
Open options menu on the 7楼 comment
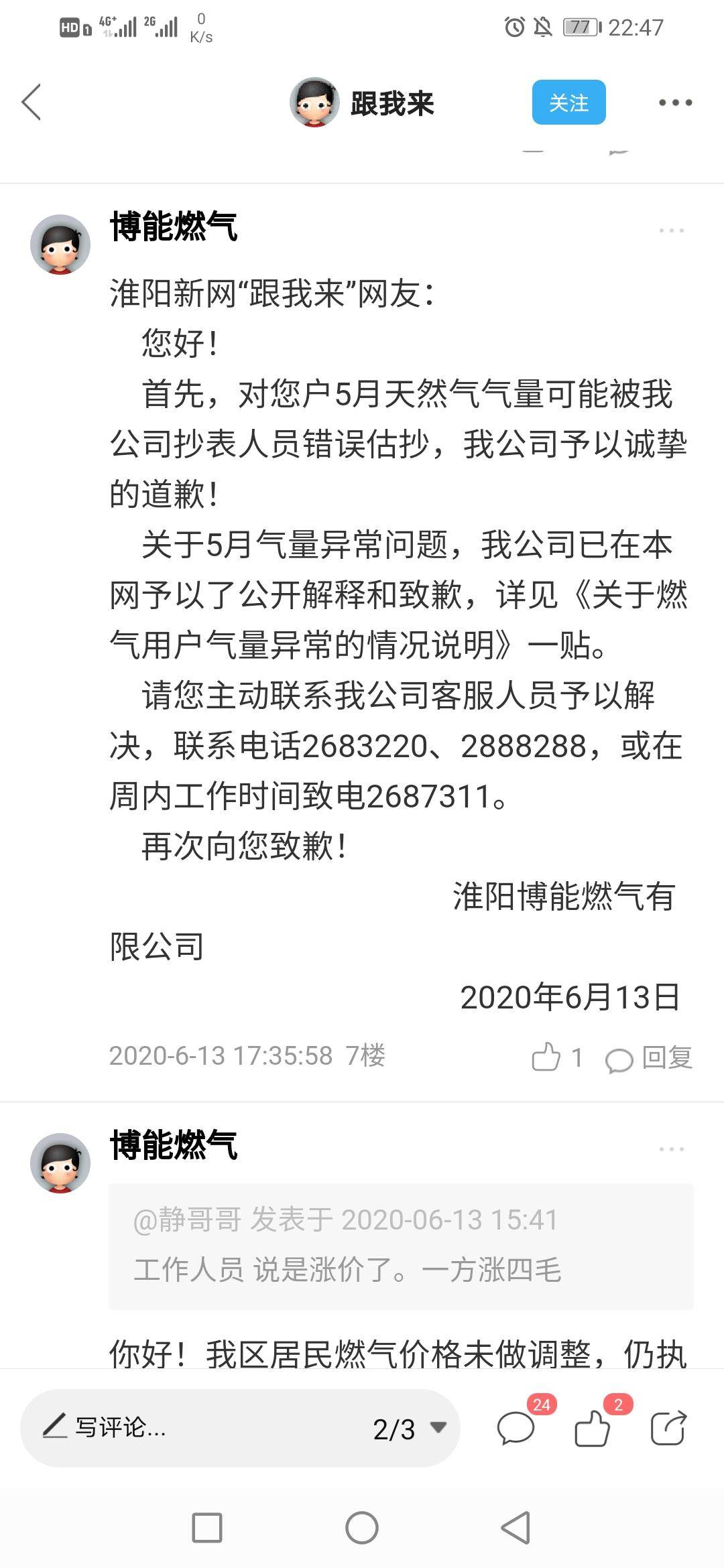click(671, 231)
